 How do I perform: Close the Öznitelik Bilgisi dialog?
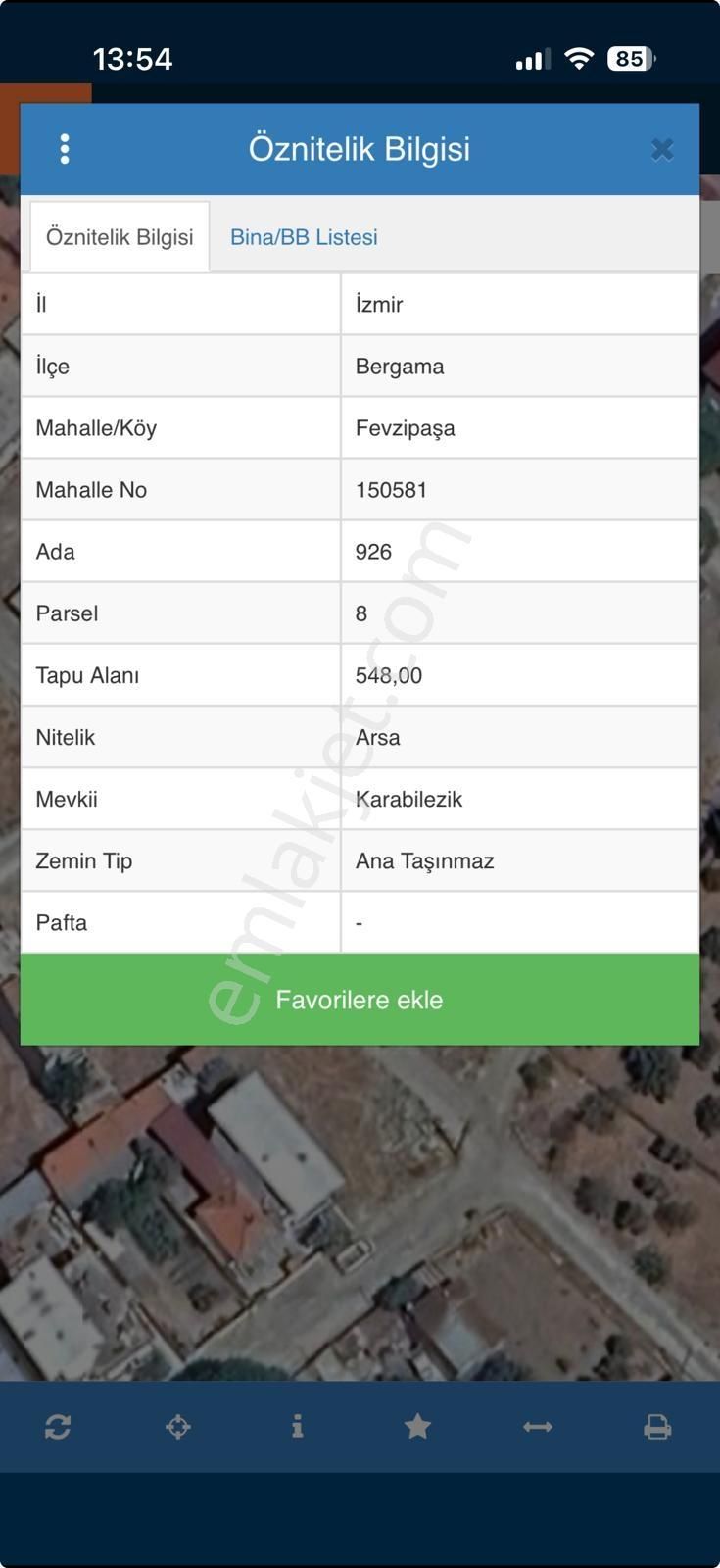[662, 148]
